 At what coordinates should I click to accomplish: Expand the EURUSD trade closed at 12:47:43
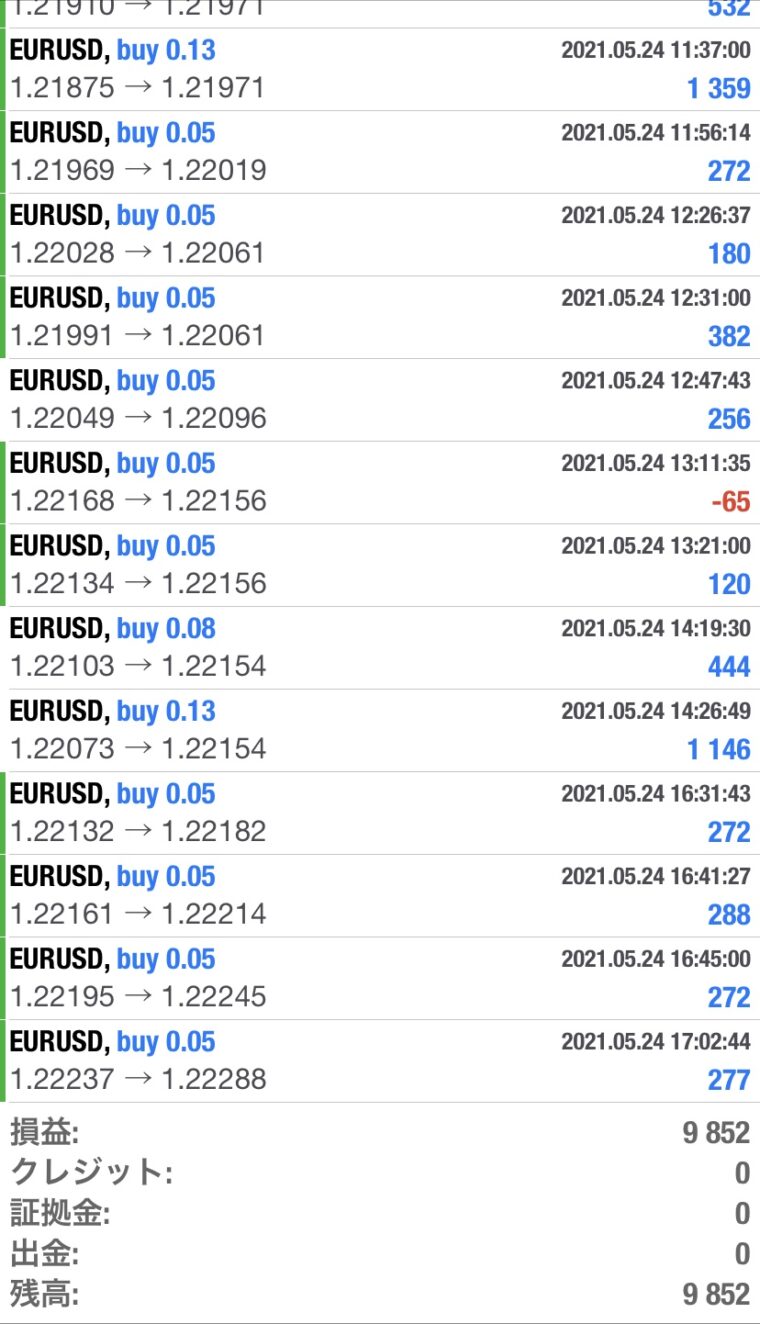pyautogui.click(x=380, y=400)
